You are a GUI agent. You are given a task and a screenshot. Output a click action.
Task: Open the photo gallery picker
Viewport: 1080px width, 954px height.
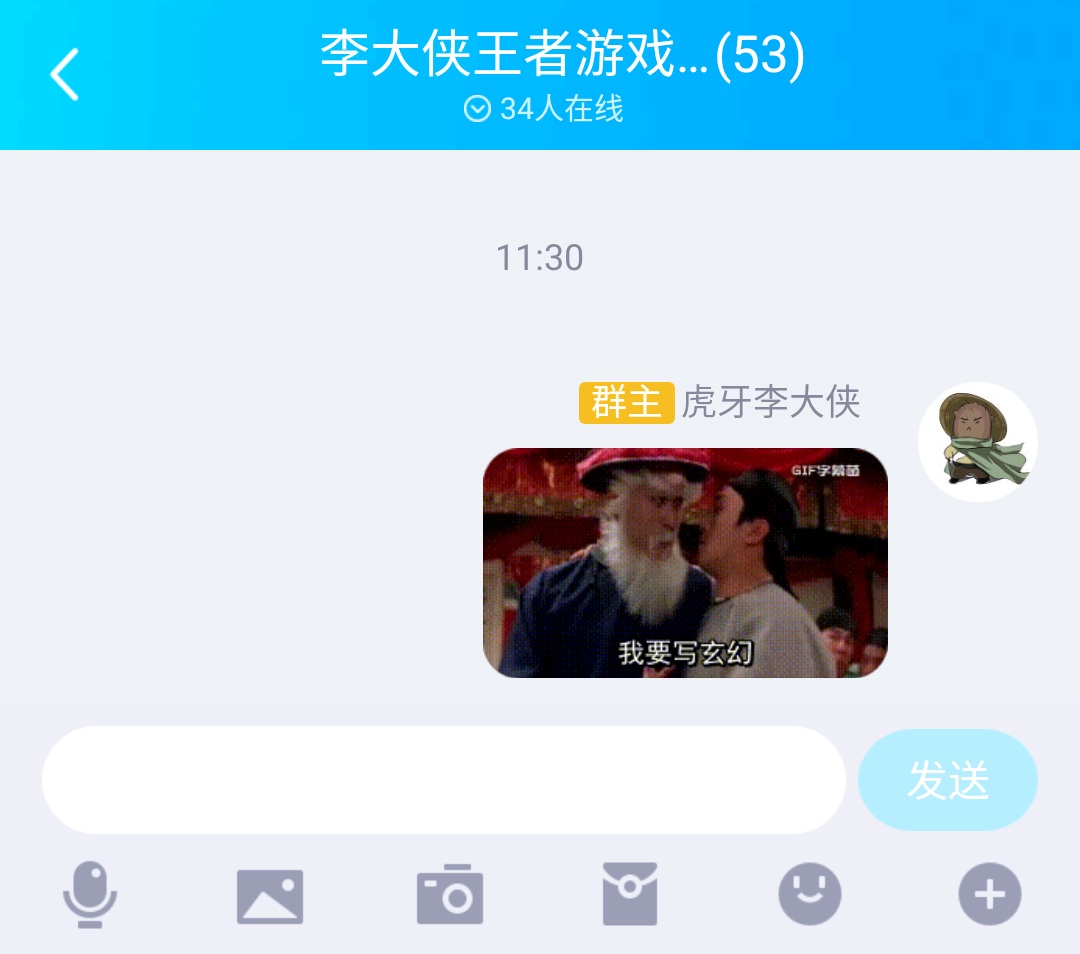[270, 894]
